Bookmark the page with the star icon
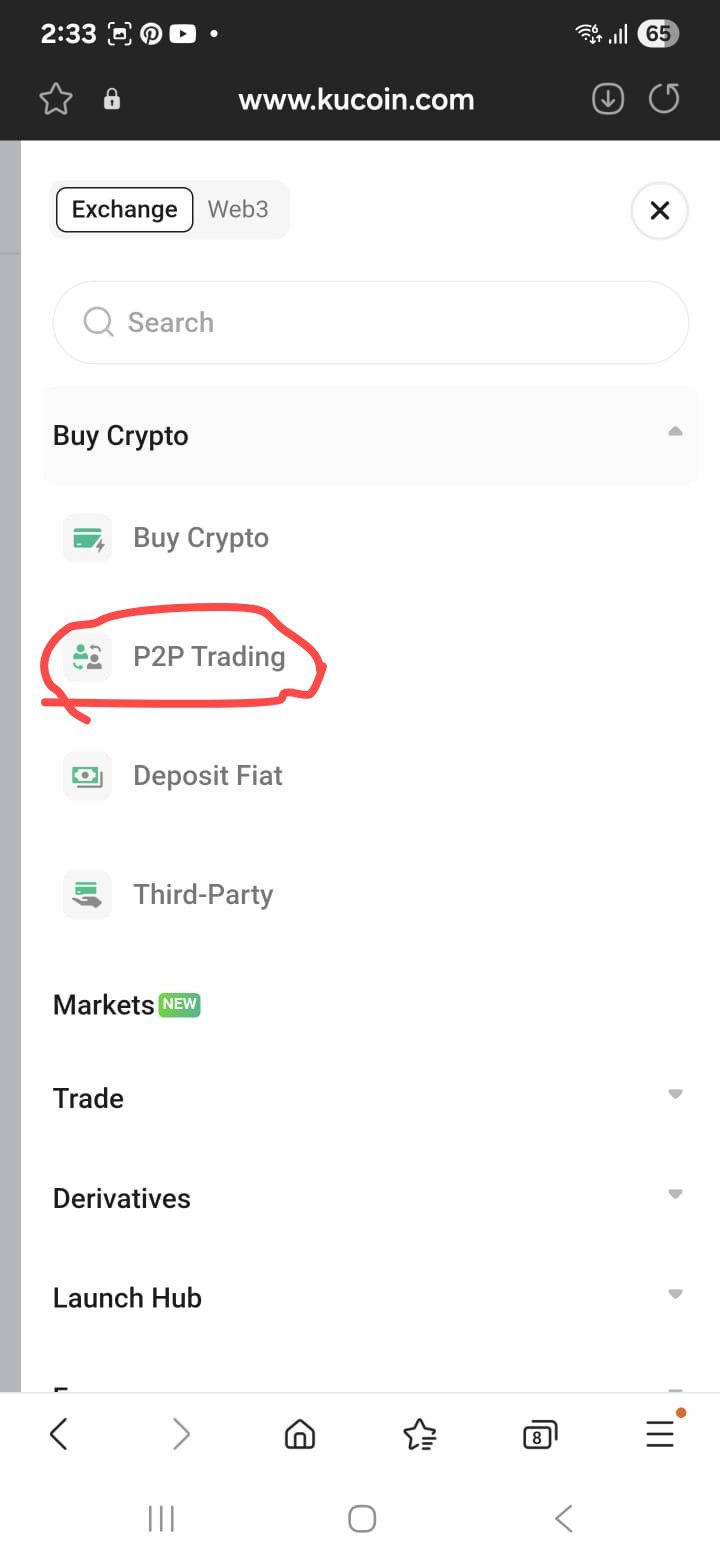The image size is (720, 1560). [x=56, y=99]
